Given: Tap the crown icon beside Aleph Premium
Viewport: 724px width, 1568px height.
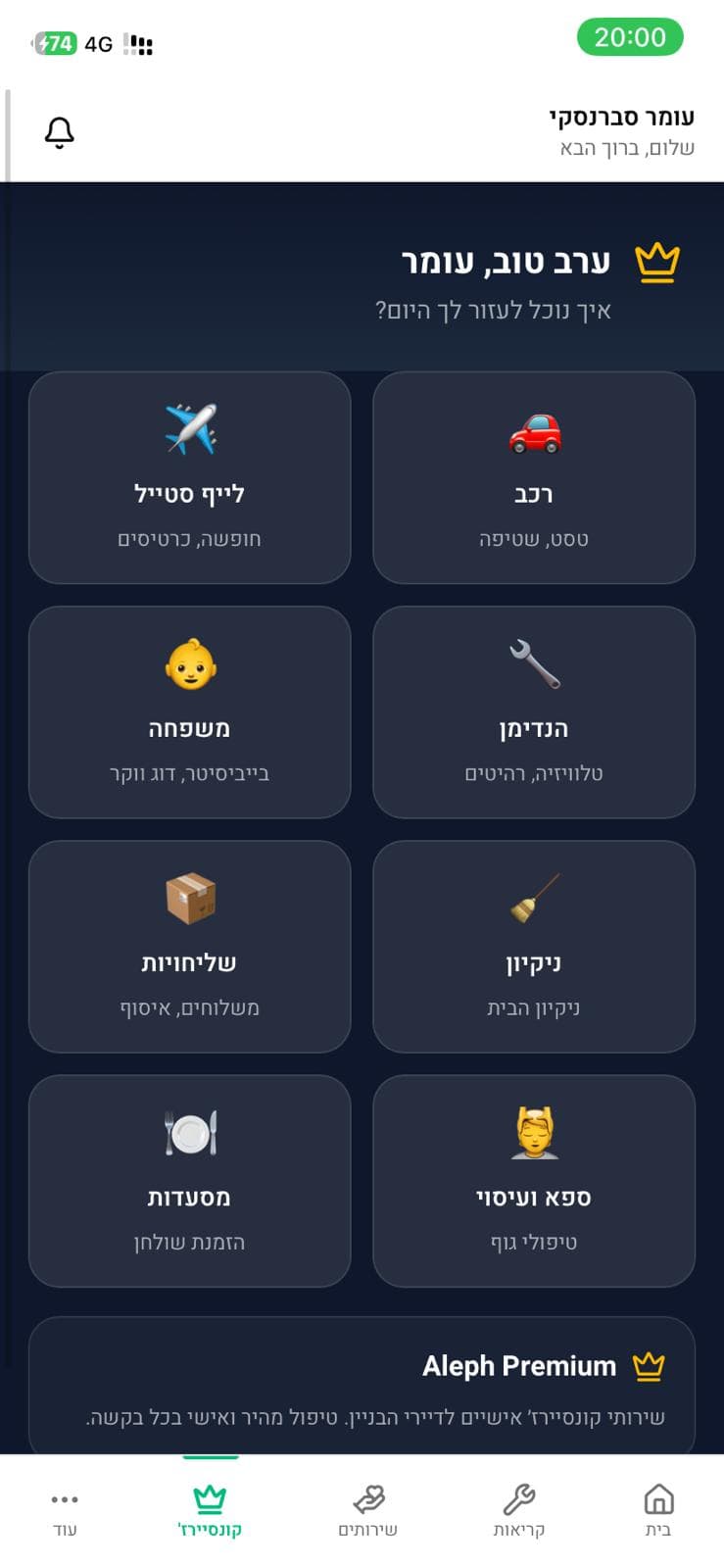Looking at the screenshot, I should tap(650, 1364).
